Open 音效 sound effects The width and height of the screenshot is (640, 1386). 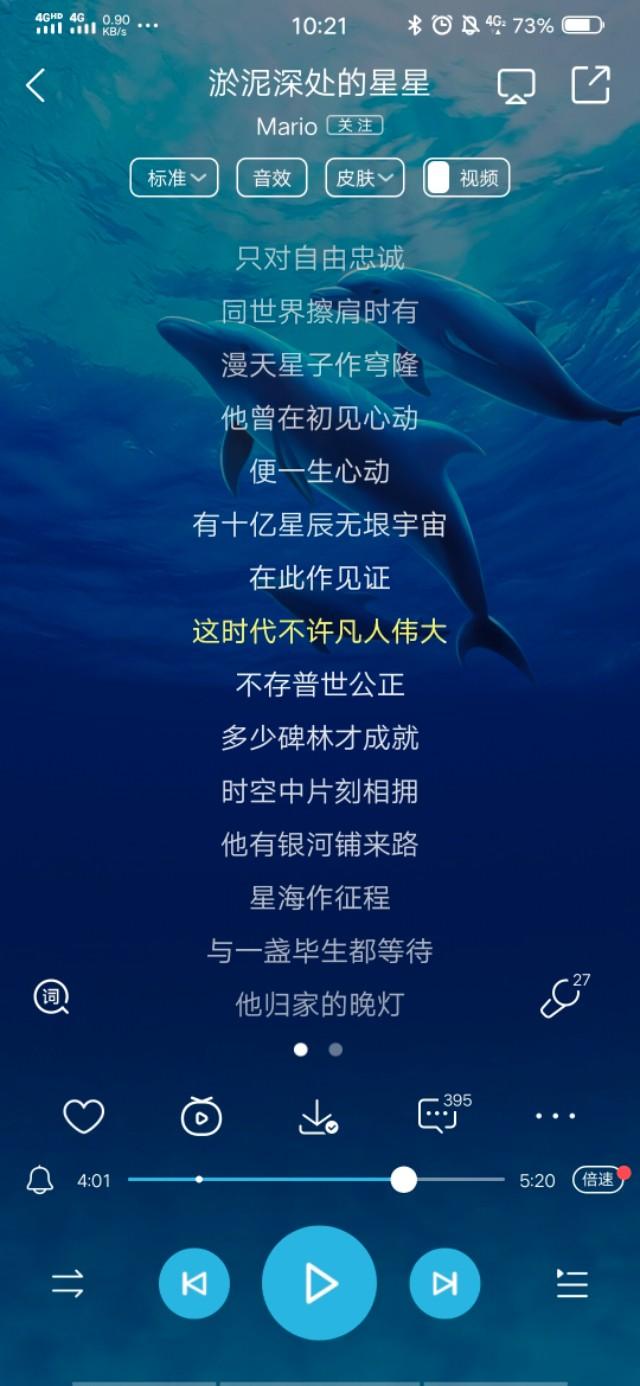[x=272, y=178]
